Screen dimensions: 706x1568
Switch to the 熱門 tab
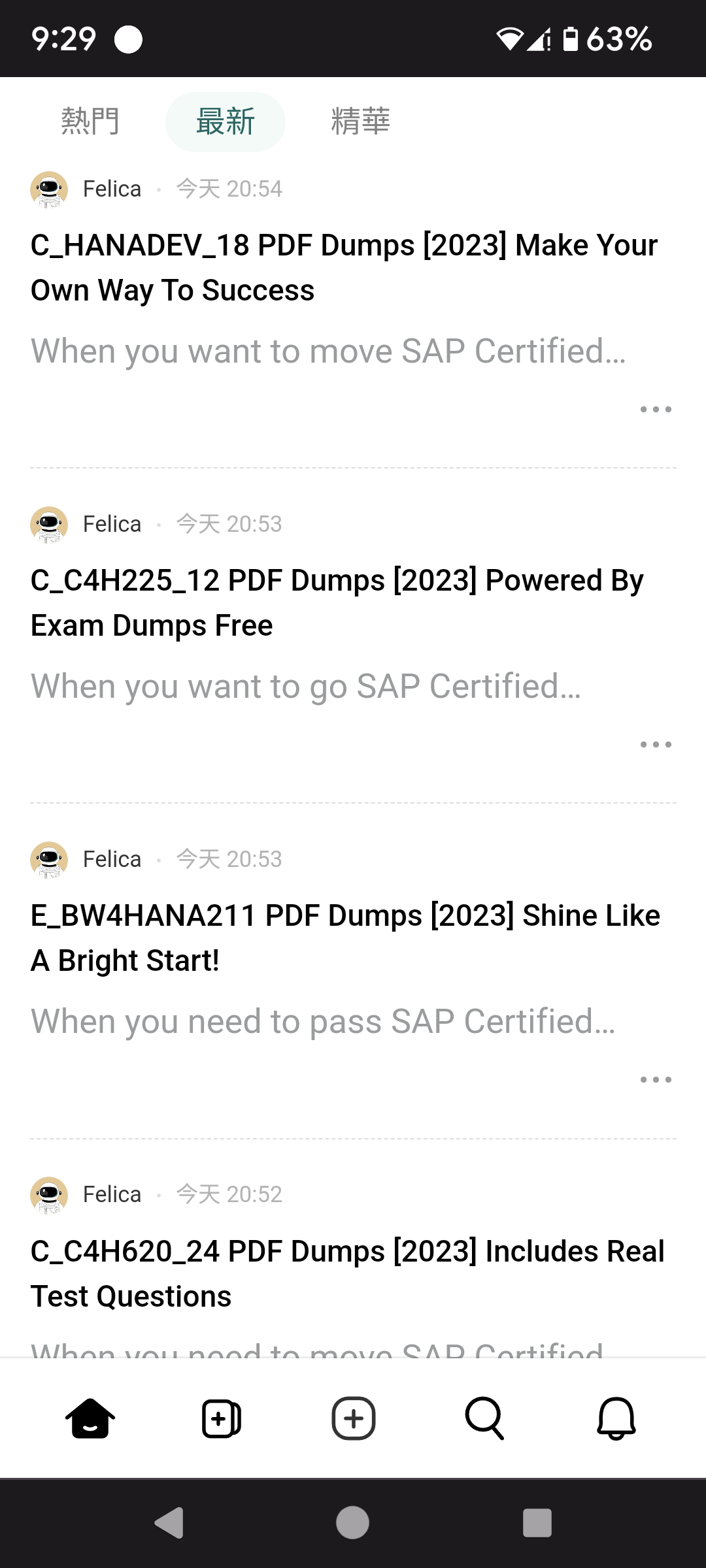point(90,122)
